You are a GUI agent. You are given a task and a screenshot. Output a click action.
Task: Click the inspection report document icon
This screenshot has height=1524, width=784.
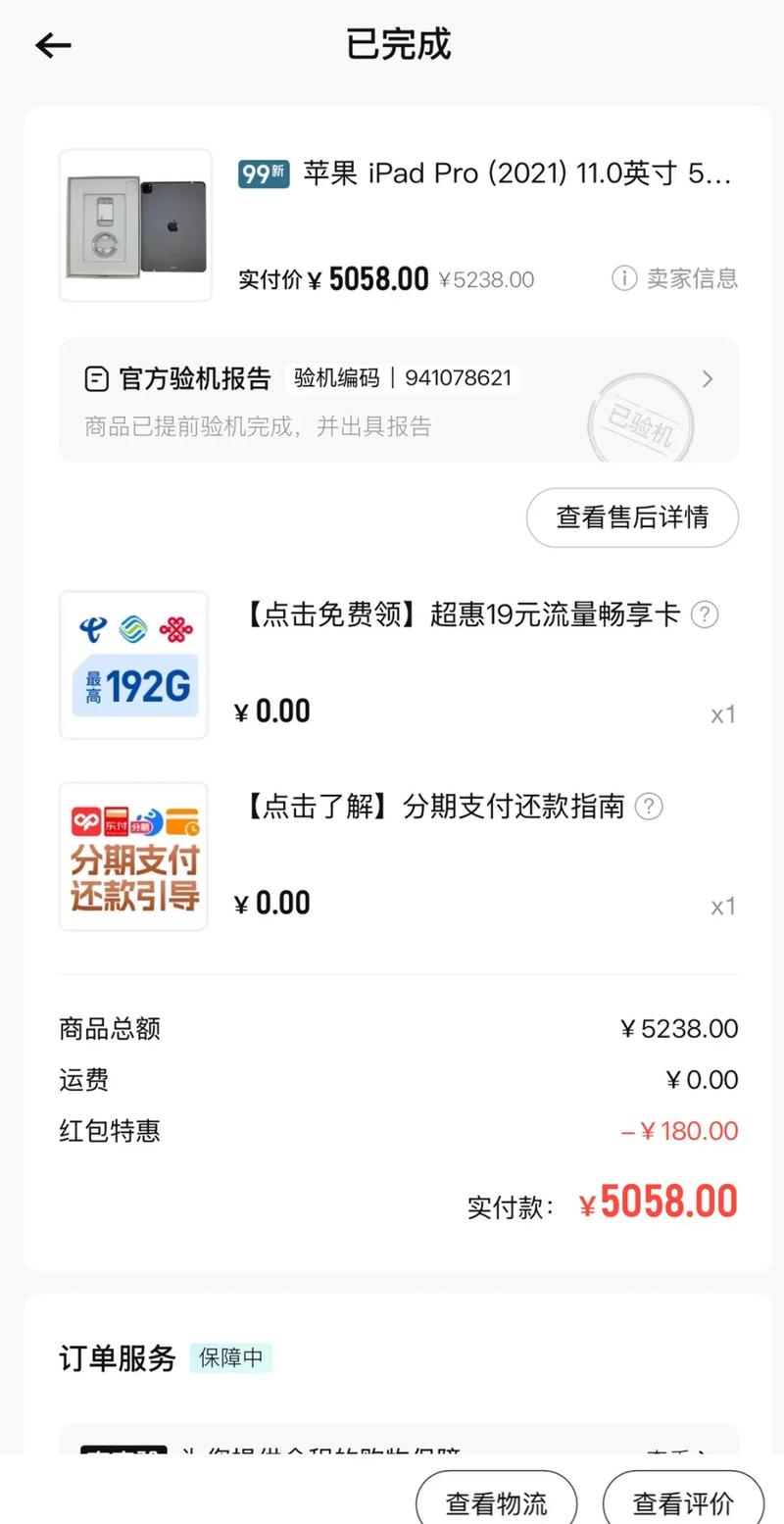pyautogui.click(x=95, y=378)
